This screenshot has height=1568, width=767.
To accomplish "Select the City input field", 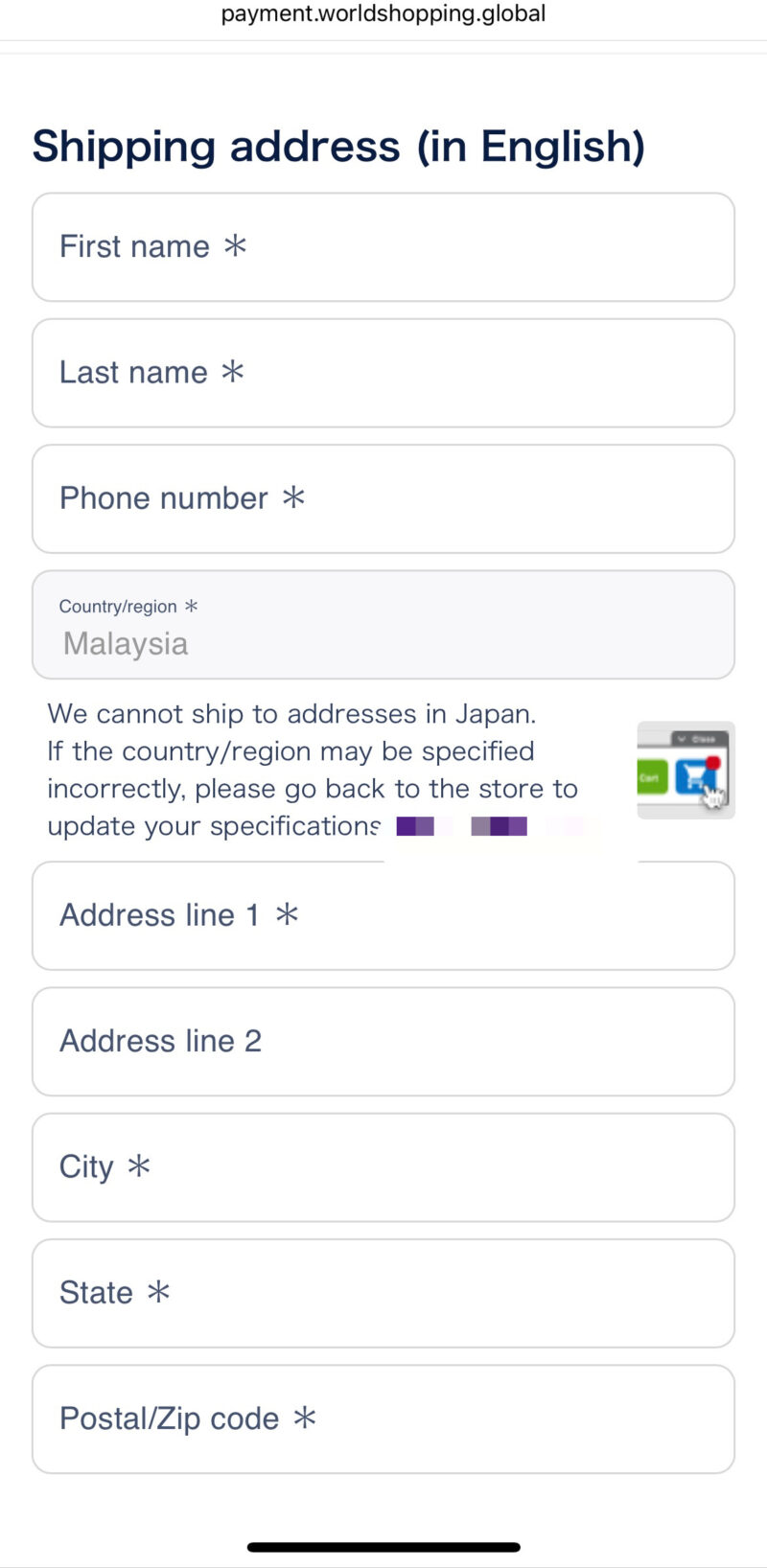I will coord(383,1167).
